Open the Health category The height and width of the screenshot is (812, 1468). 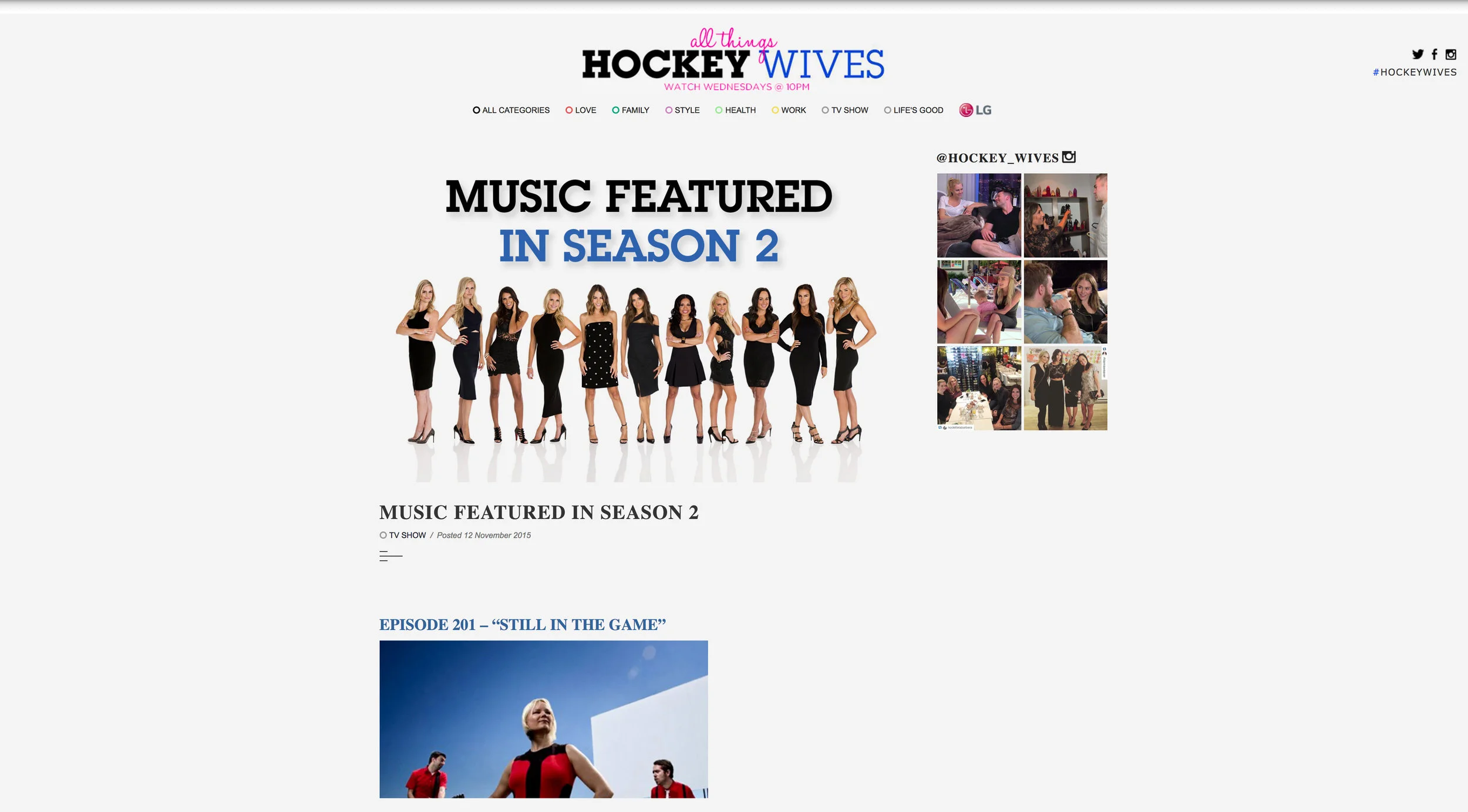[x=736, y=110]
